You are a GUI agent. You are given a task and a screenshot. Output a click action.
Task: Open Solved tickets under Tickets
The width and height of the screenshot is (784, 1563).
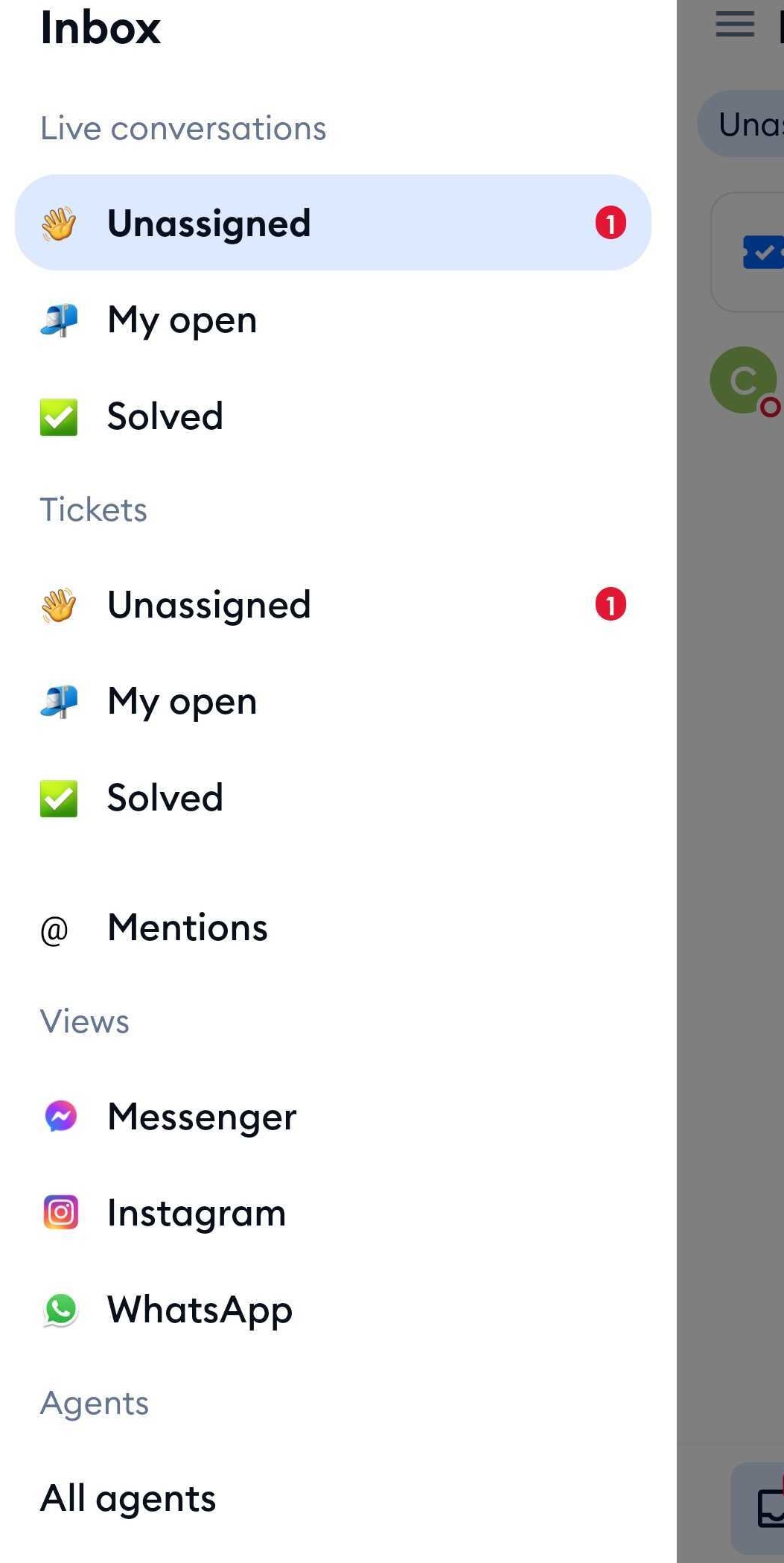[x=165, y=797]
